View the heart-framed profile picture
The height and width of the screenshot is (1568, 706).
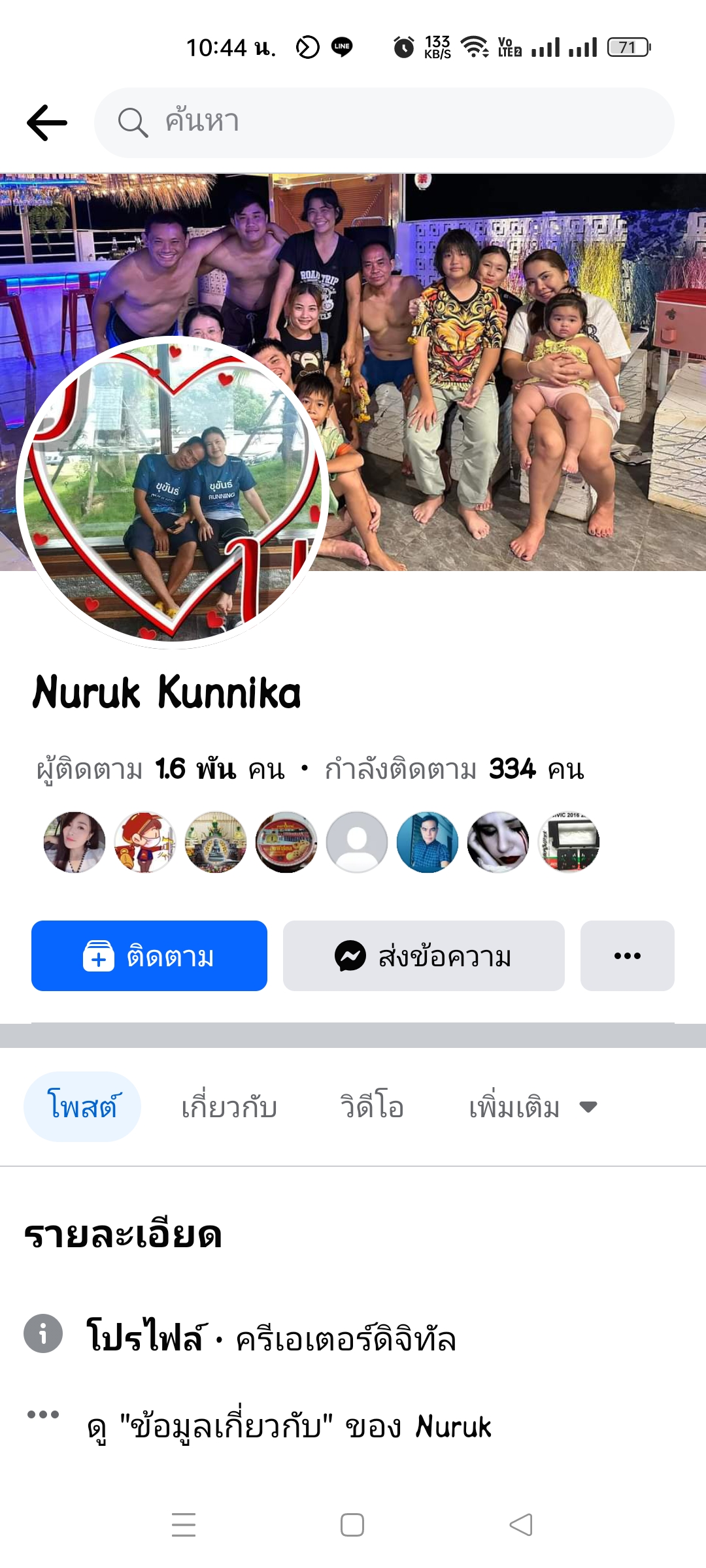pos(173,491)
